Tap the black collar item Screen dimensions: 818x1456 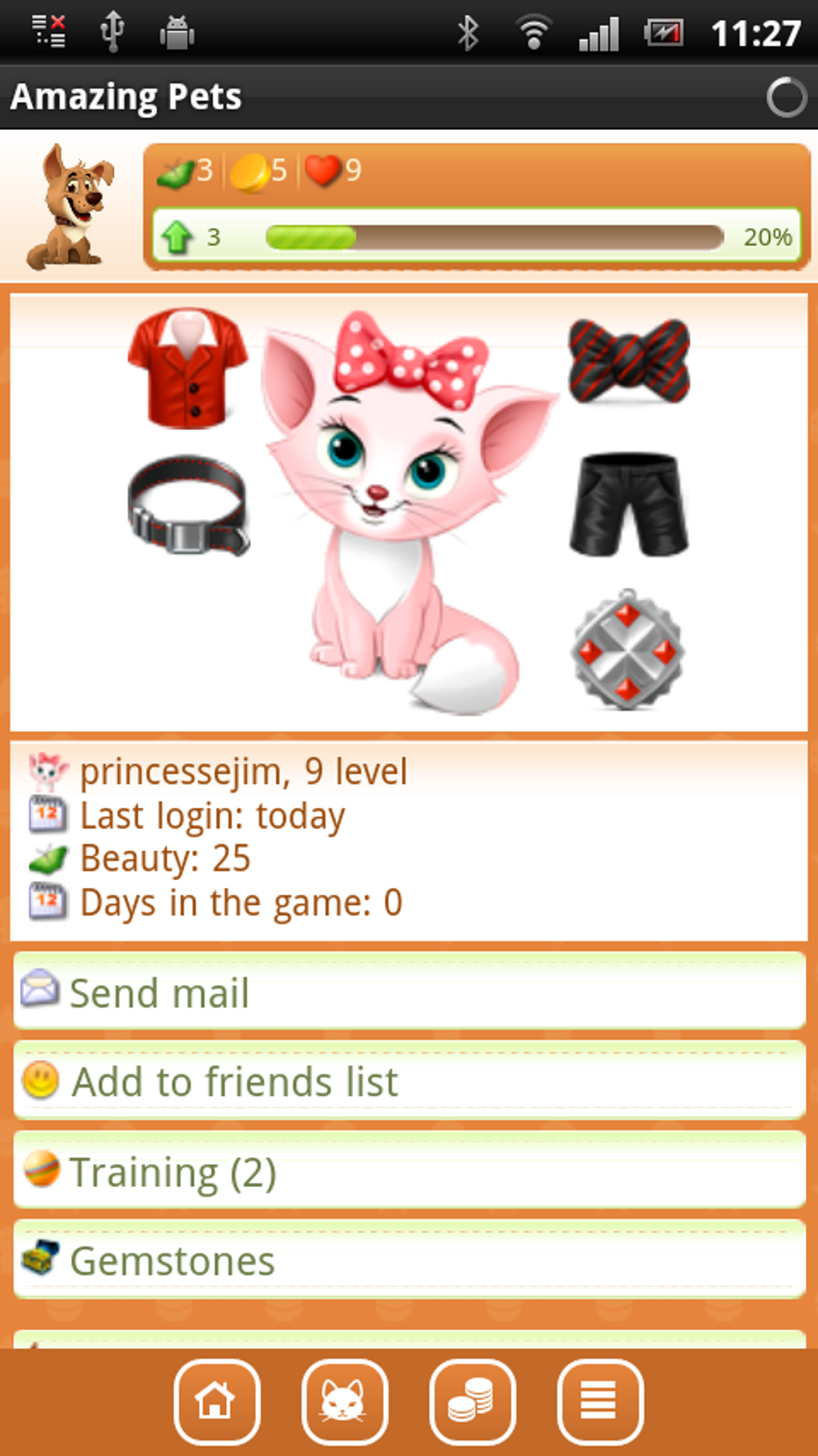coord(189,505)
